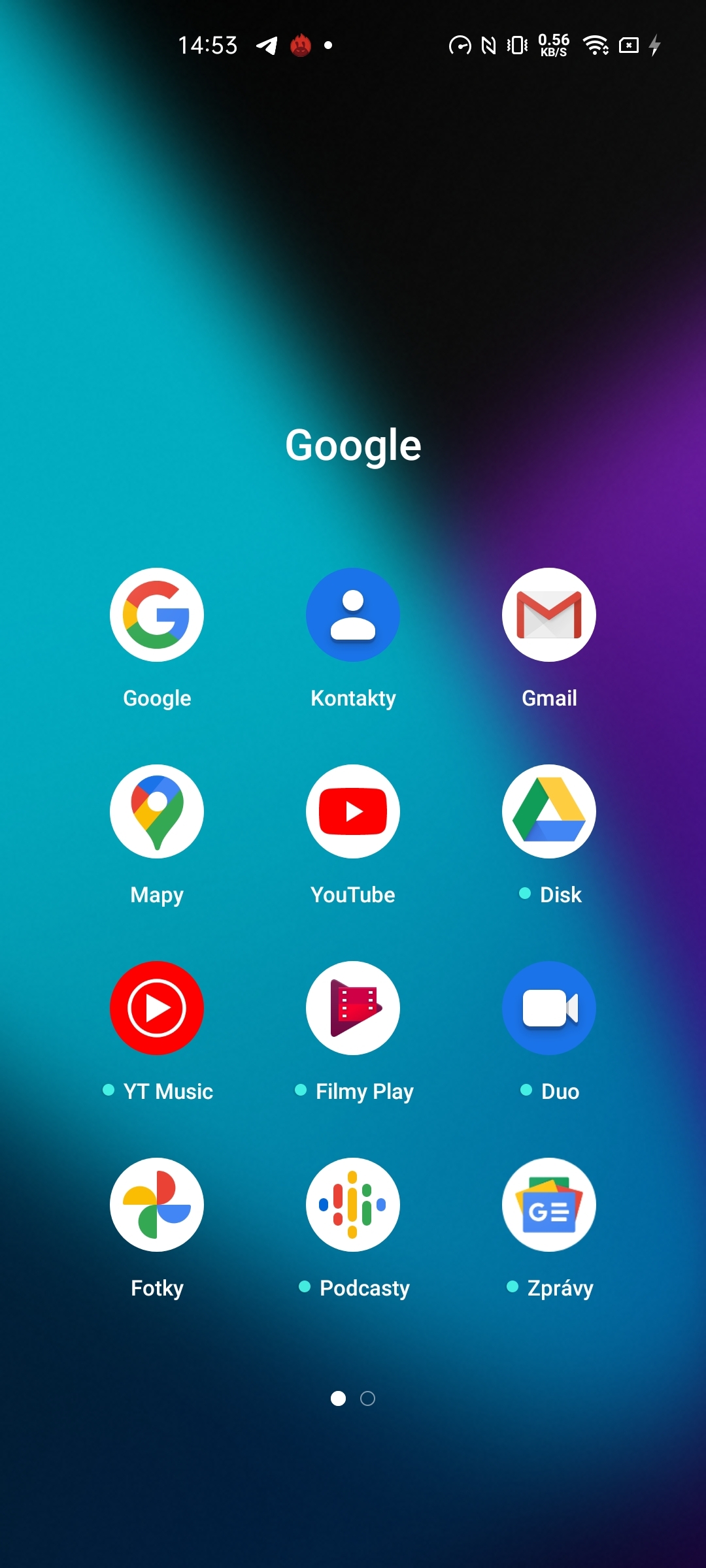The width and height of the screenshot is (706, 1568).
Task: Select the first page indicator dot
Action: [x=339, y=1399]
